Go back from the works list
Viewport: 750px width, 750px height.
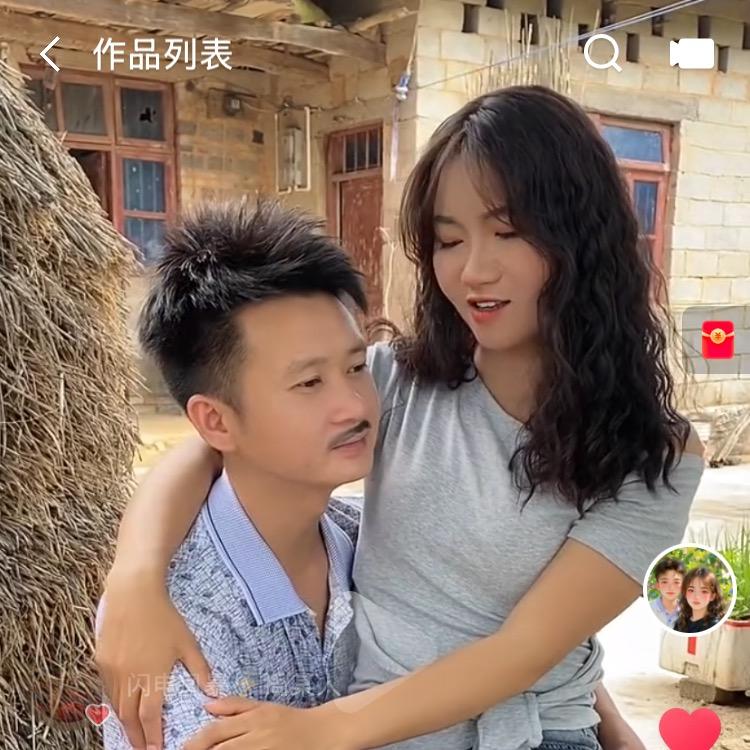coord(50,54)
